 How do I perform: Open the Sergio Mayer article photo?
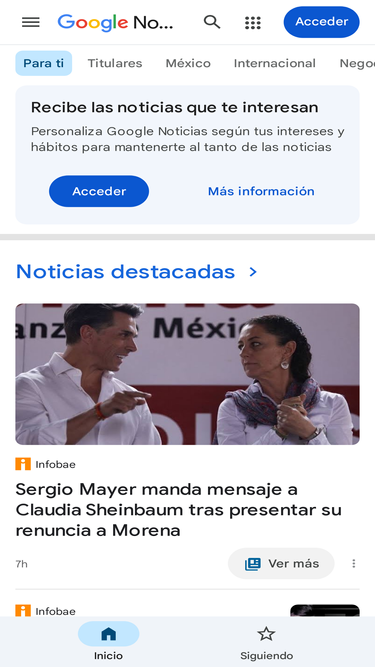pyautogui.click(x=188, y=374)
